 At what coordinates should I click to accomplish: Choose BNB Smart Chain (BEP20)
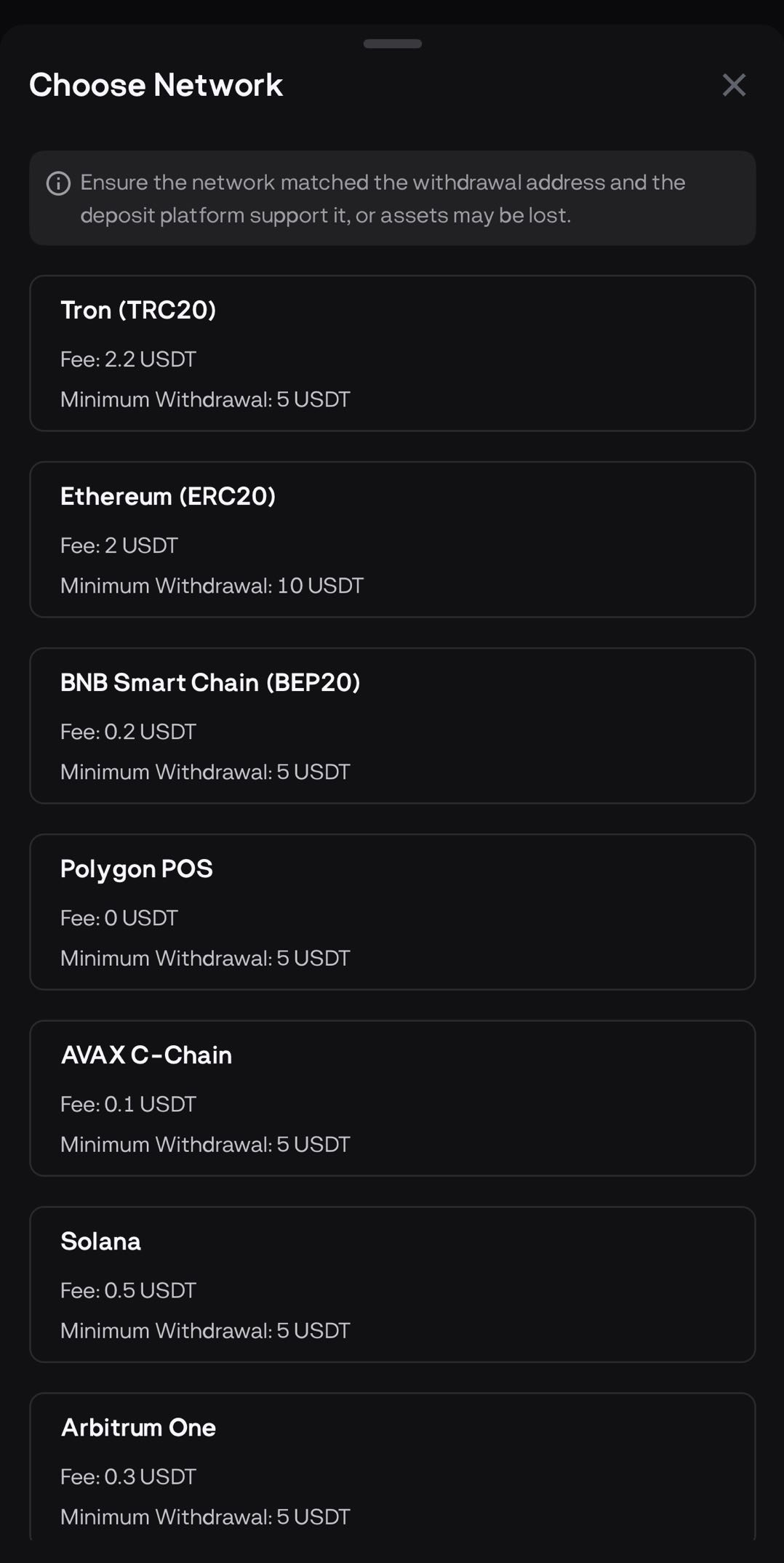point(392,725)
